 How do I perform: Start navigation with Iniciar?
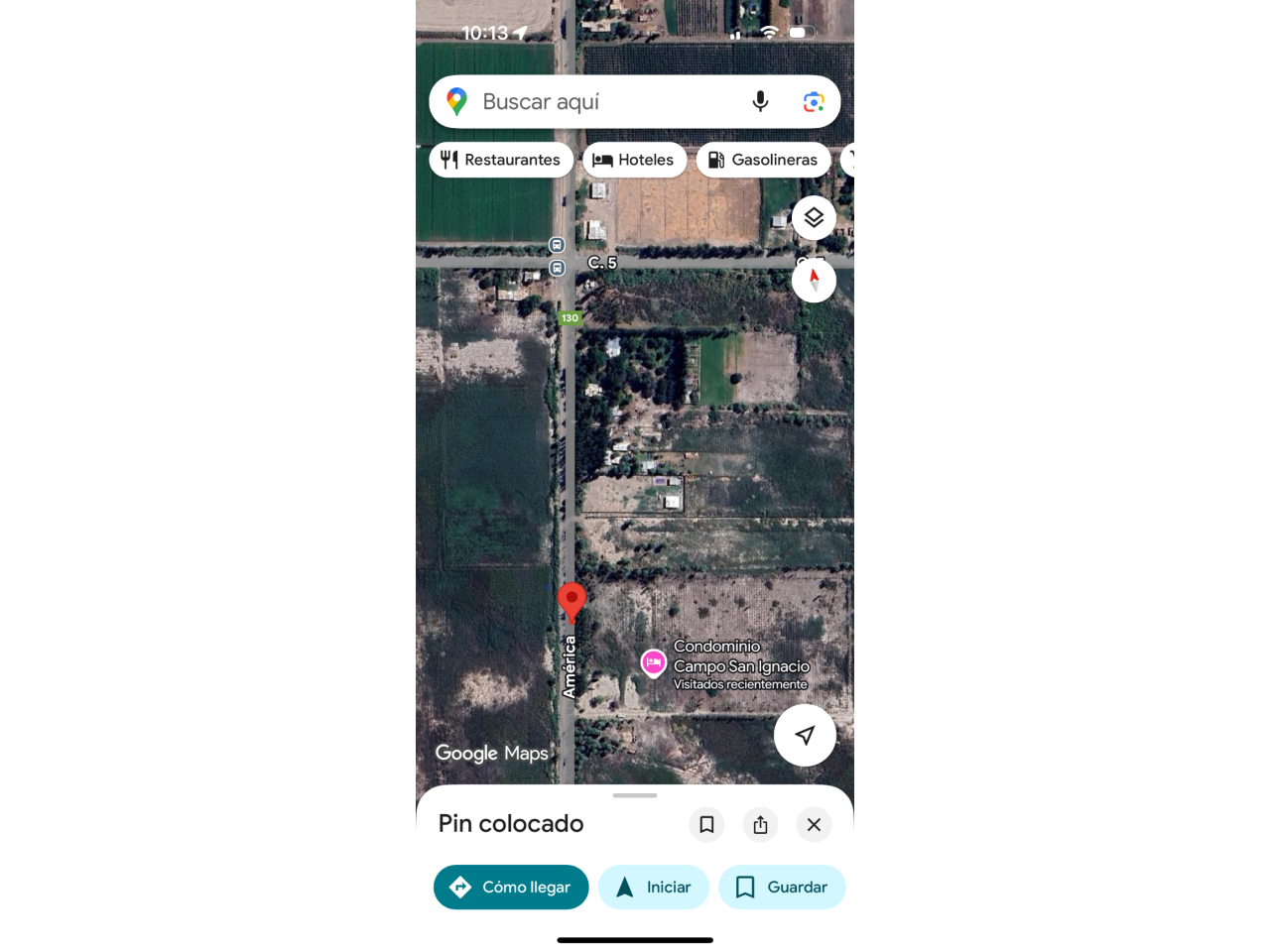coord(653,887)
